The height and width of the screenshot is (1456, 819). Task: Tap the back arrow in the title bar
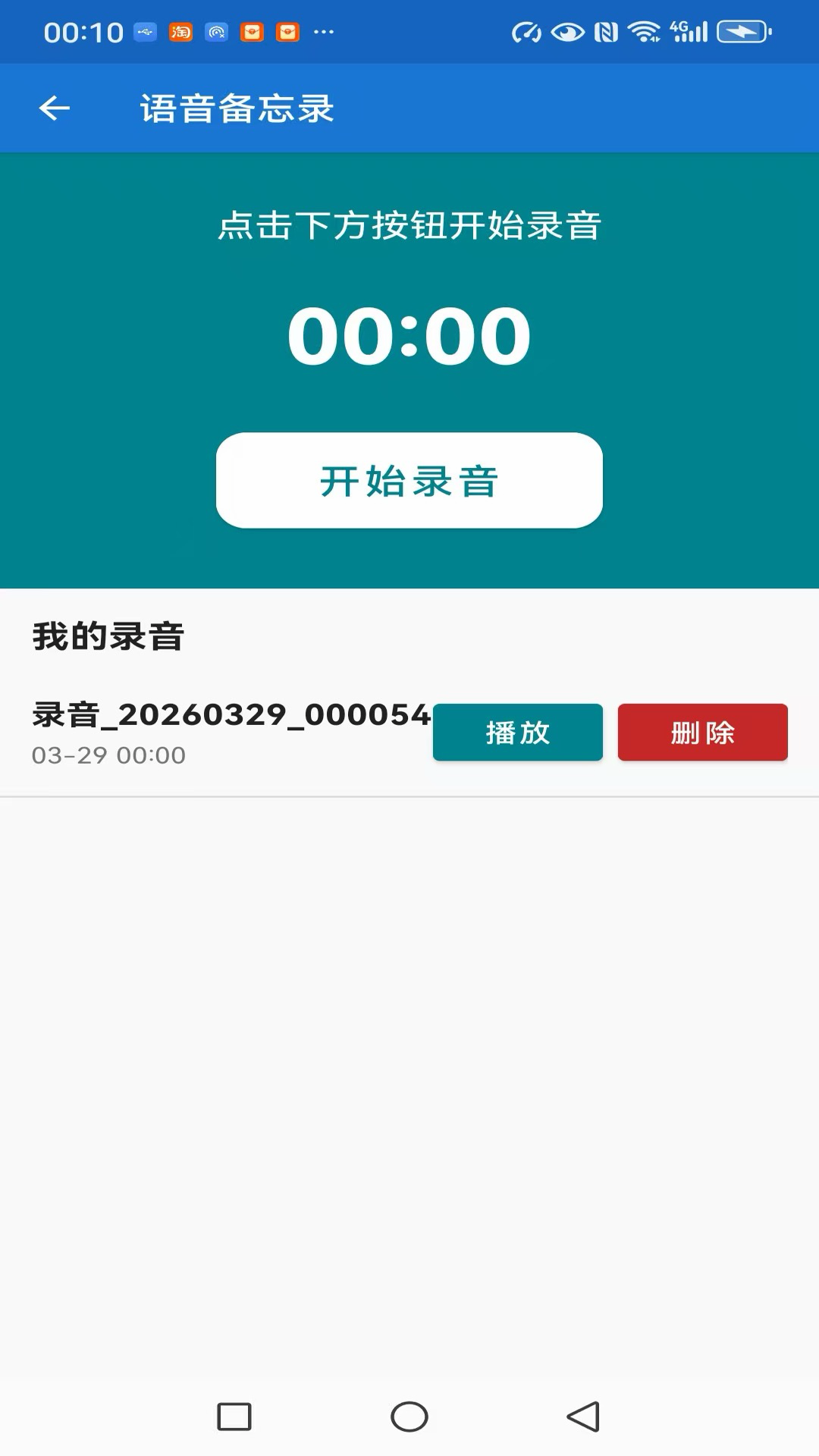(x=55, y=108)
